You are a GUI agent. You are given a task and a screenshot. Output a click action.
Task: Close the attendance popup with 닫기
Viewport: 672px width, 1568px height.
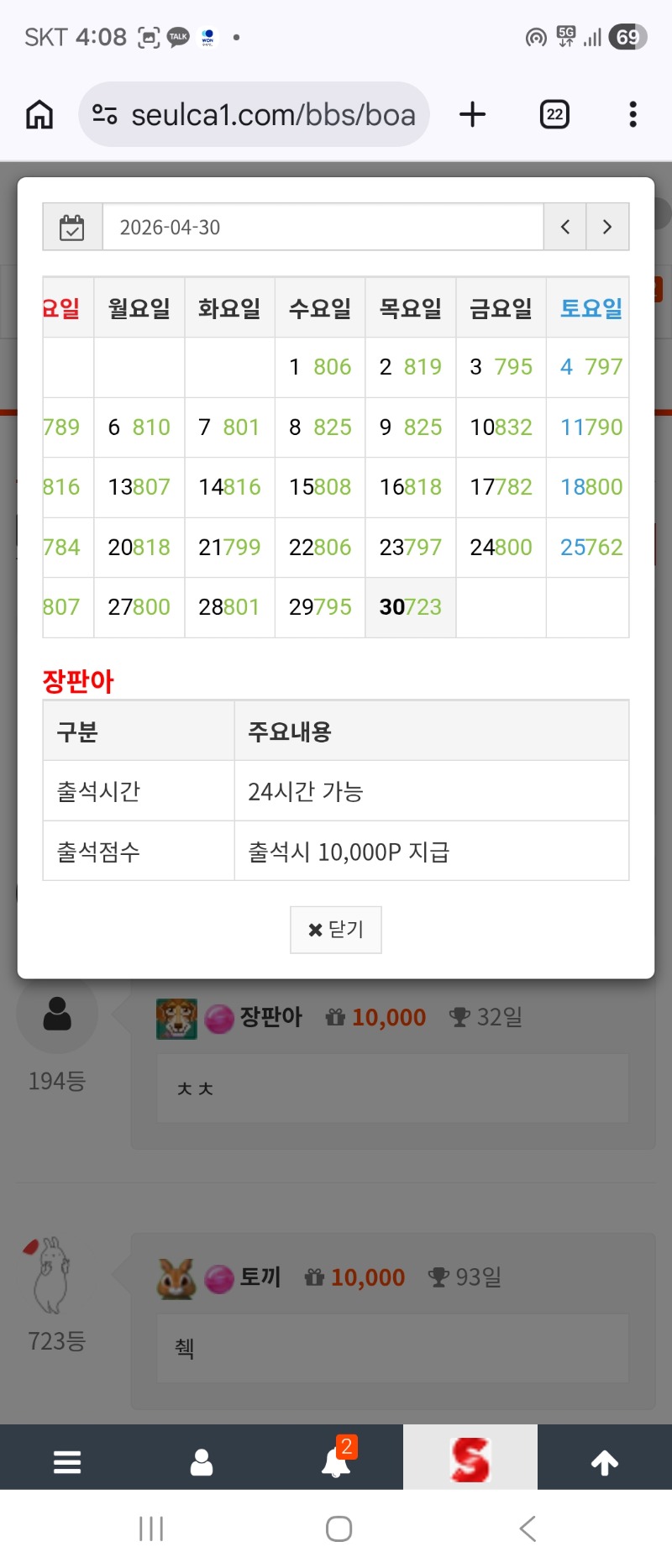[336, 929]
